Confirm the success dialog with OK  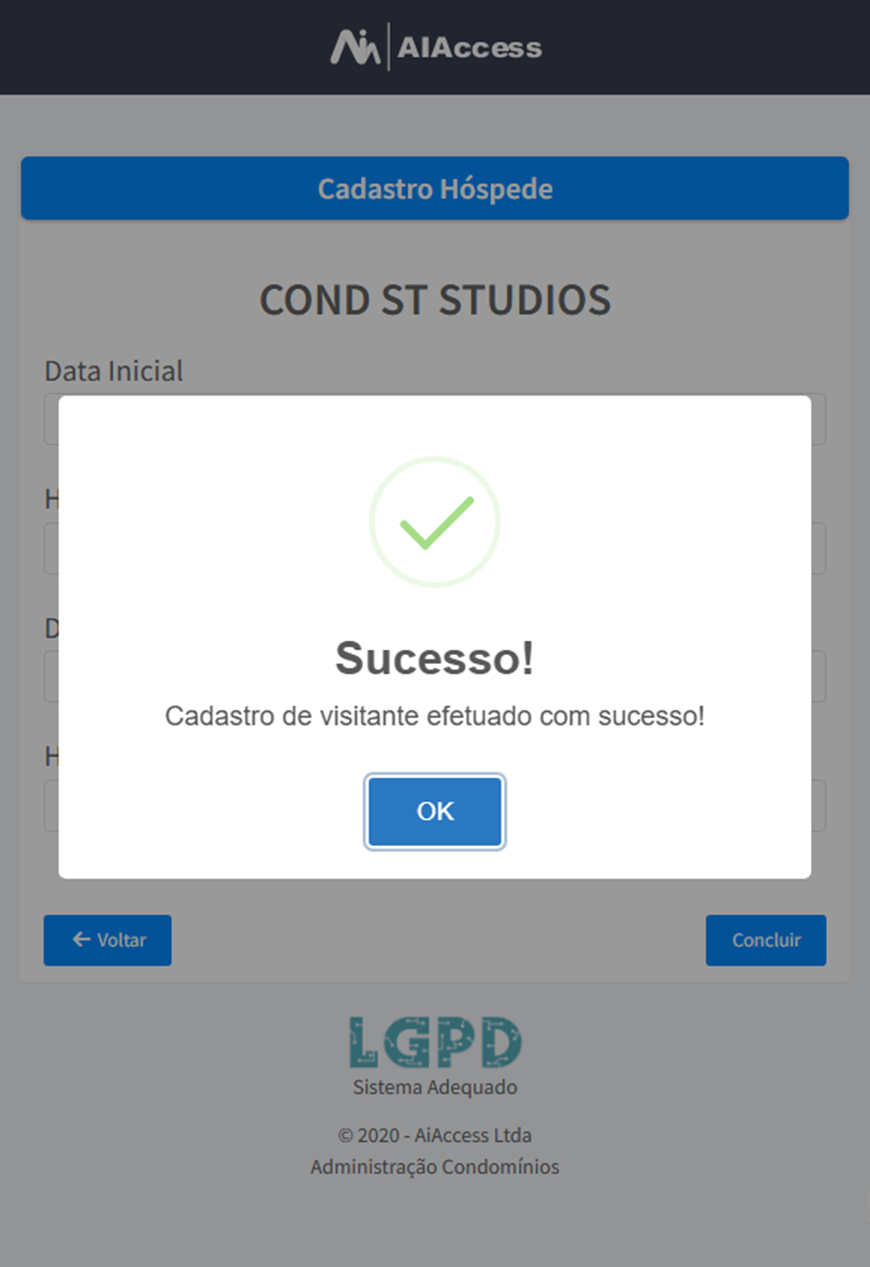(x=434, y=811)
